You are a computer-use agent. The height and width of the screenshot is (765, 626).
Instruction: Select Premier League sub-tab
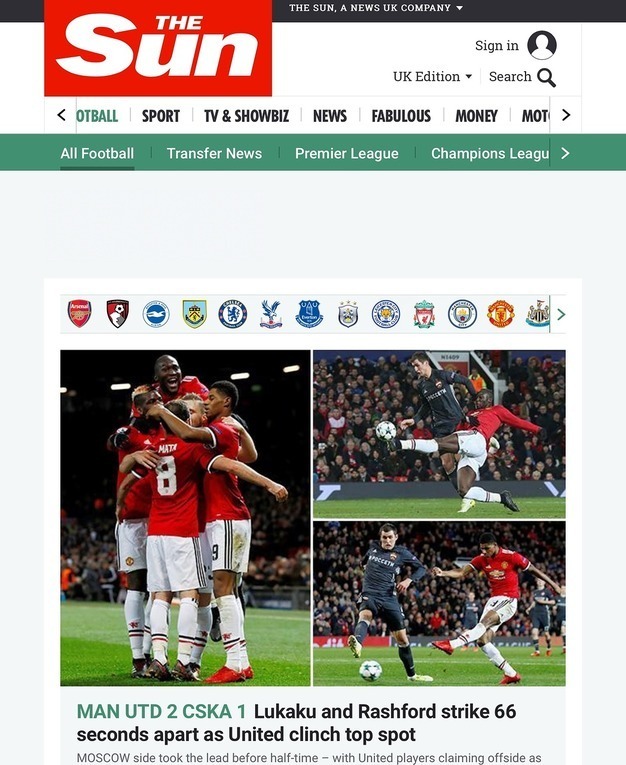pos(346,153)
